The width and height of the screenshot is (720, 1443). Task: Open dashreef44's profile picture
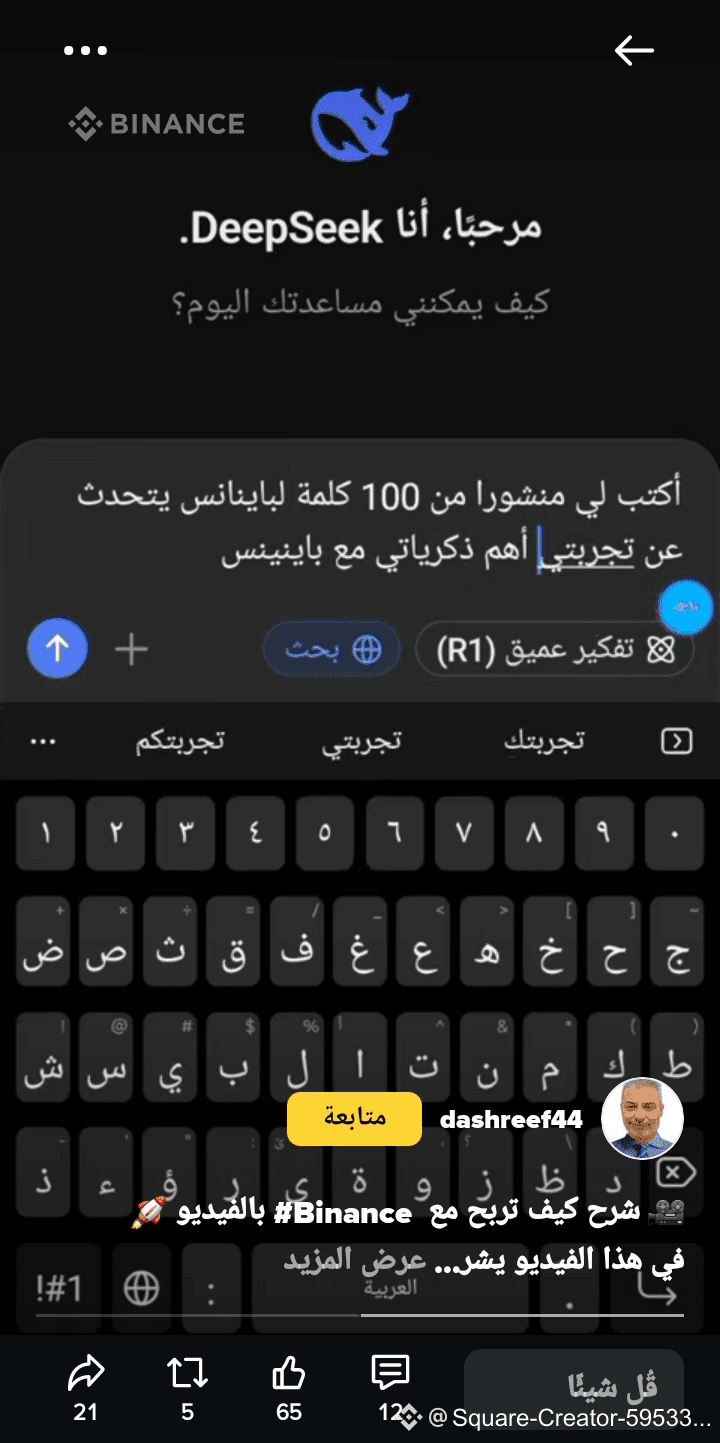(x=643, y=1118)
